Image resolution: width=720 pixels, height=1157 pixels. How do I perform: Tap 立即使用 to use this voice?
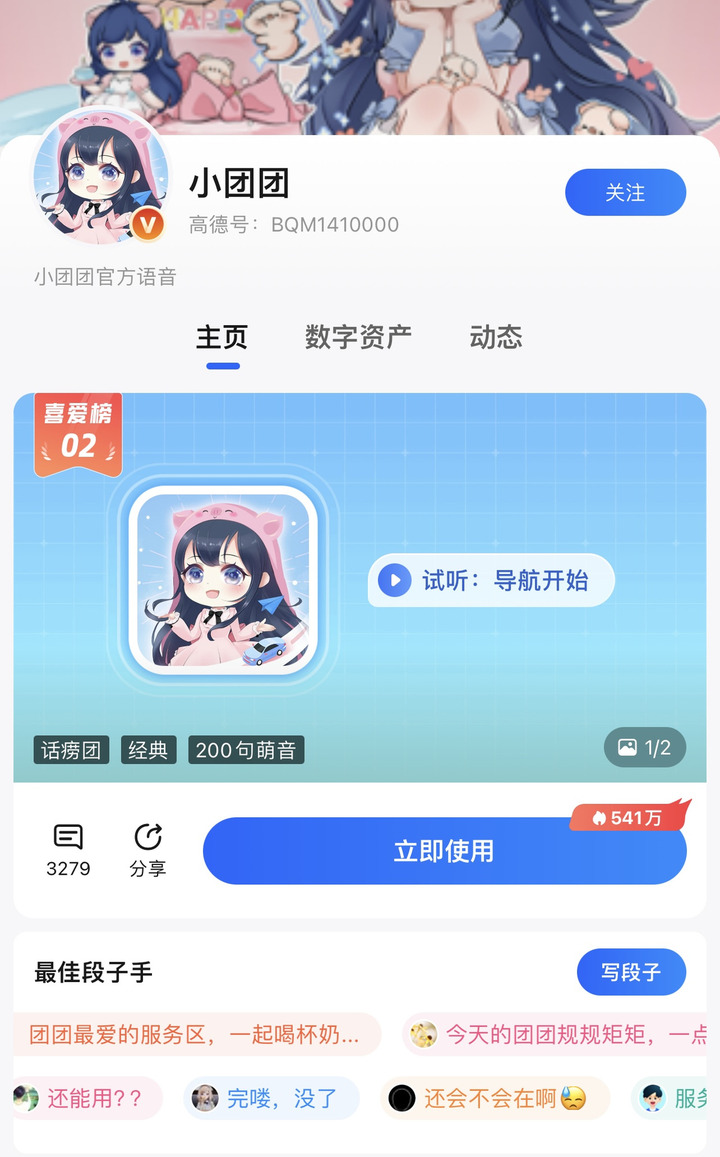pos(445,851)
